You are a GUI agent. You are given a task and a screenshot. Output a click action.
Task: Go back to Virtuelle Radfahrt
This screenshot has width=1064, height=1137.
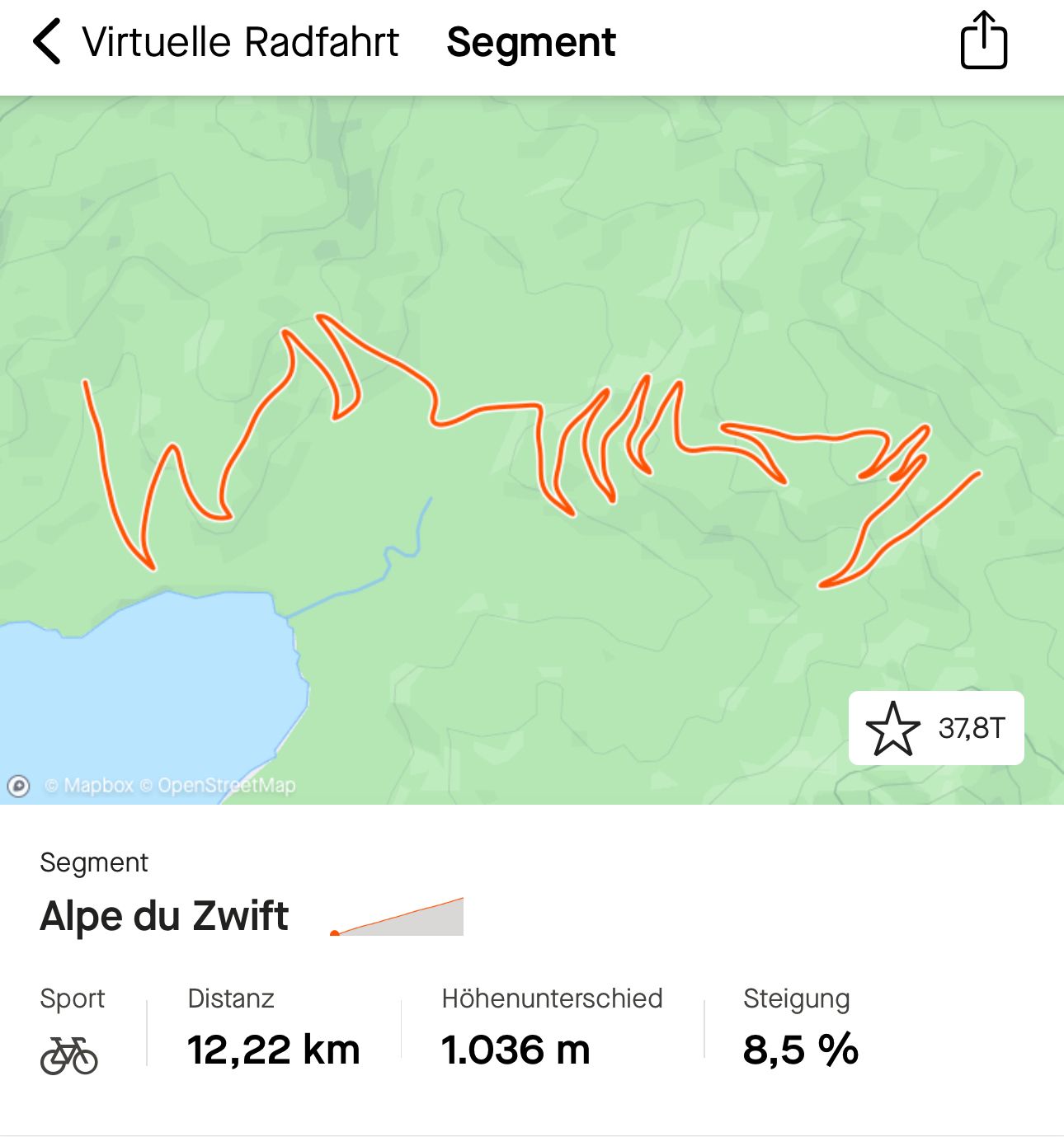click(x=48, y=42)
